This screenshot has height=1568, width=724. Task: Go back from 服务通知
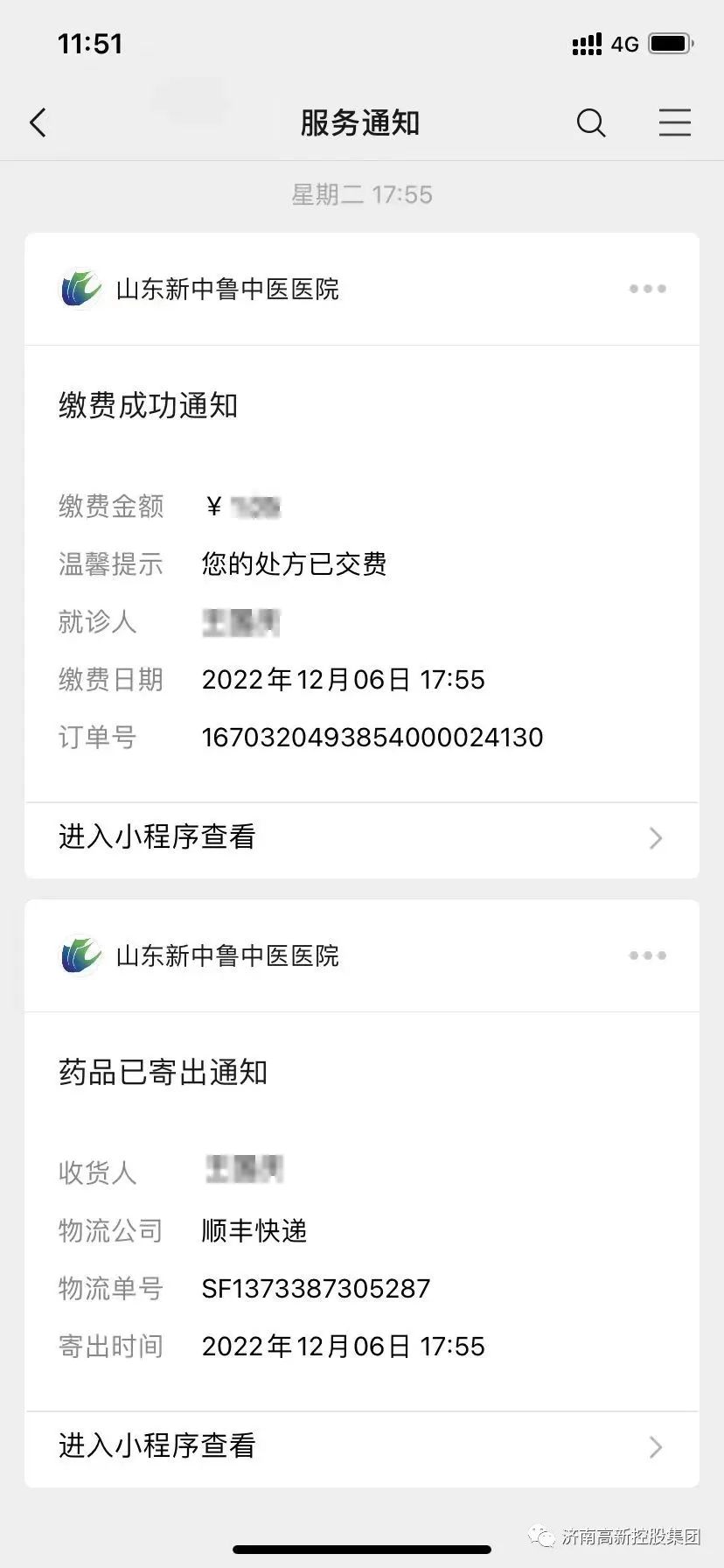click(x=38, y=123)
